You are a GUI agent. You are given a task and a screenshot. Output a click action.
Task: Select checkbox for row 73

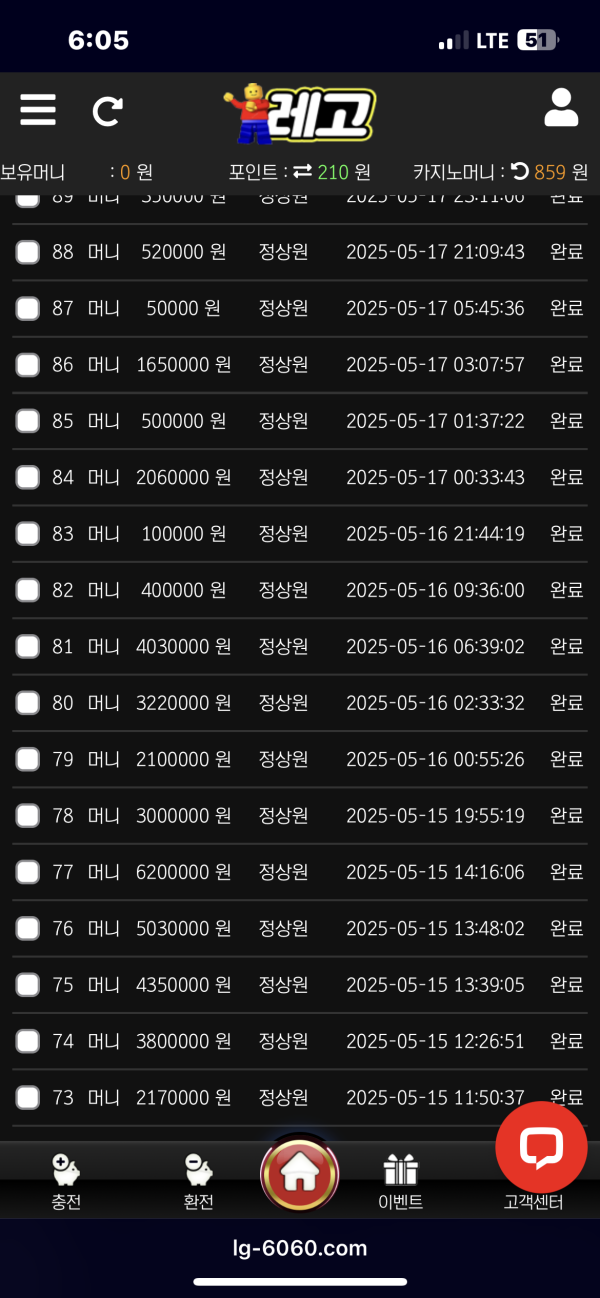pyautogui.click(x=28, y=1098)
